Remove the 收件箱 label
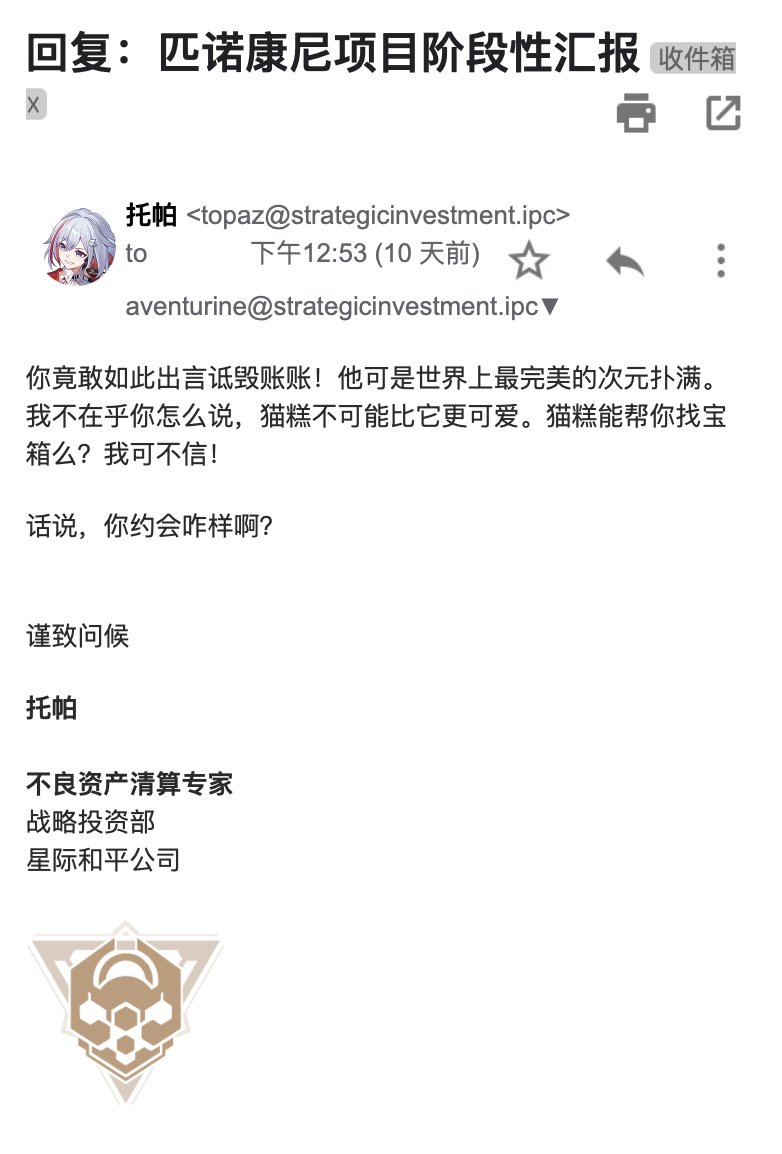The width and height of the screenshot is (782, 1154). click(35, 103)
